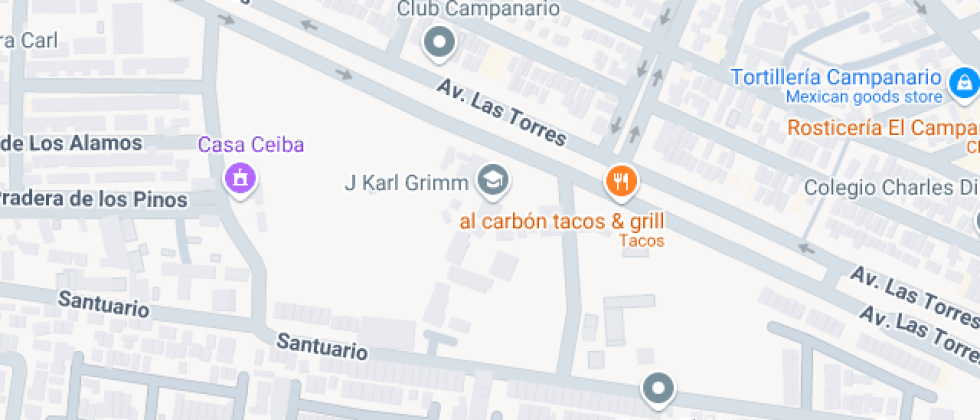Select the Casa Ceiba place marker

click(240, 178)
